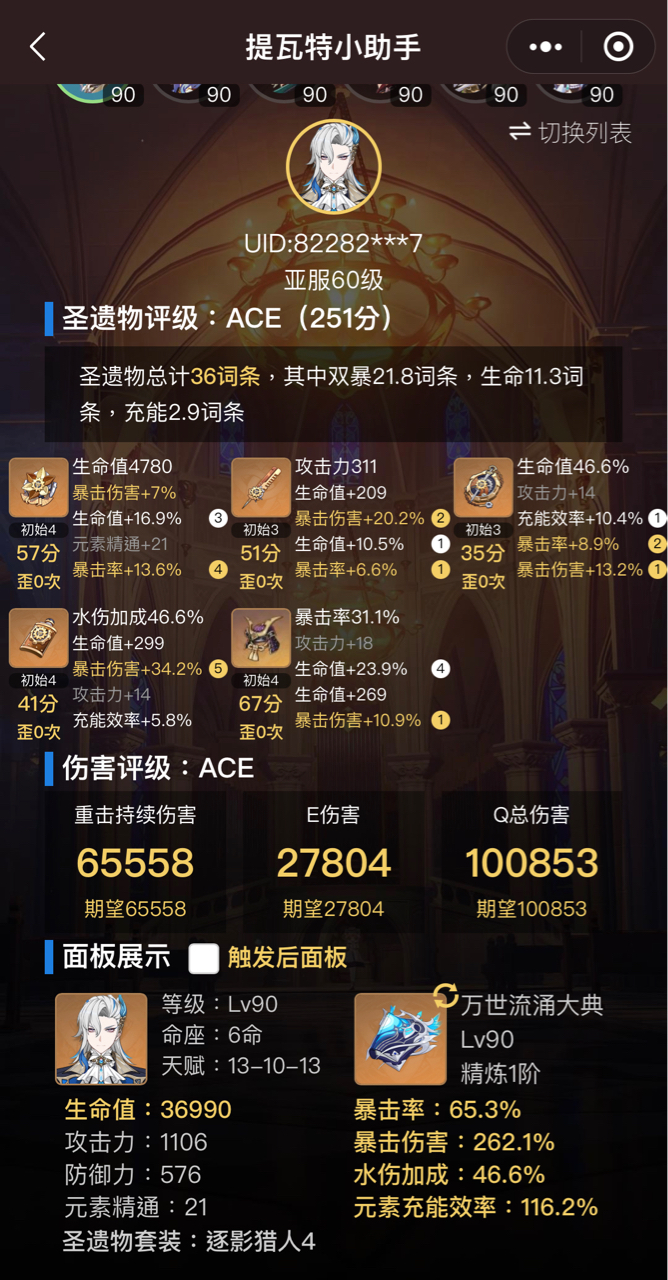Go back using the arrow
Screen dimensions: 668x1280
(38, 46)
